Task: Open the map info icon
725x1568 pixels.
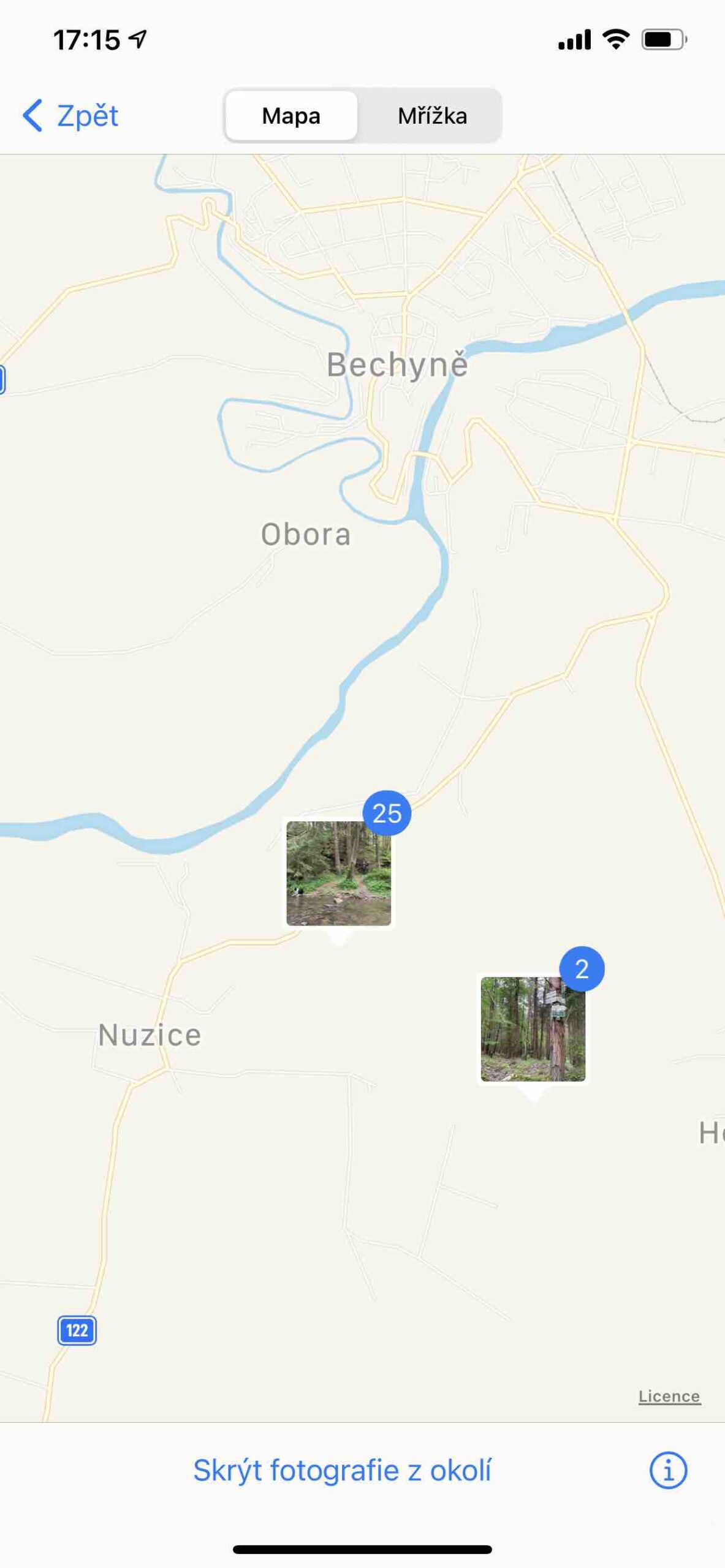Action: click(x=668, y=1470)
